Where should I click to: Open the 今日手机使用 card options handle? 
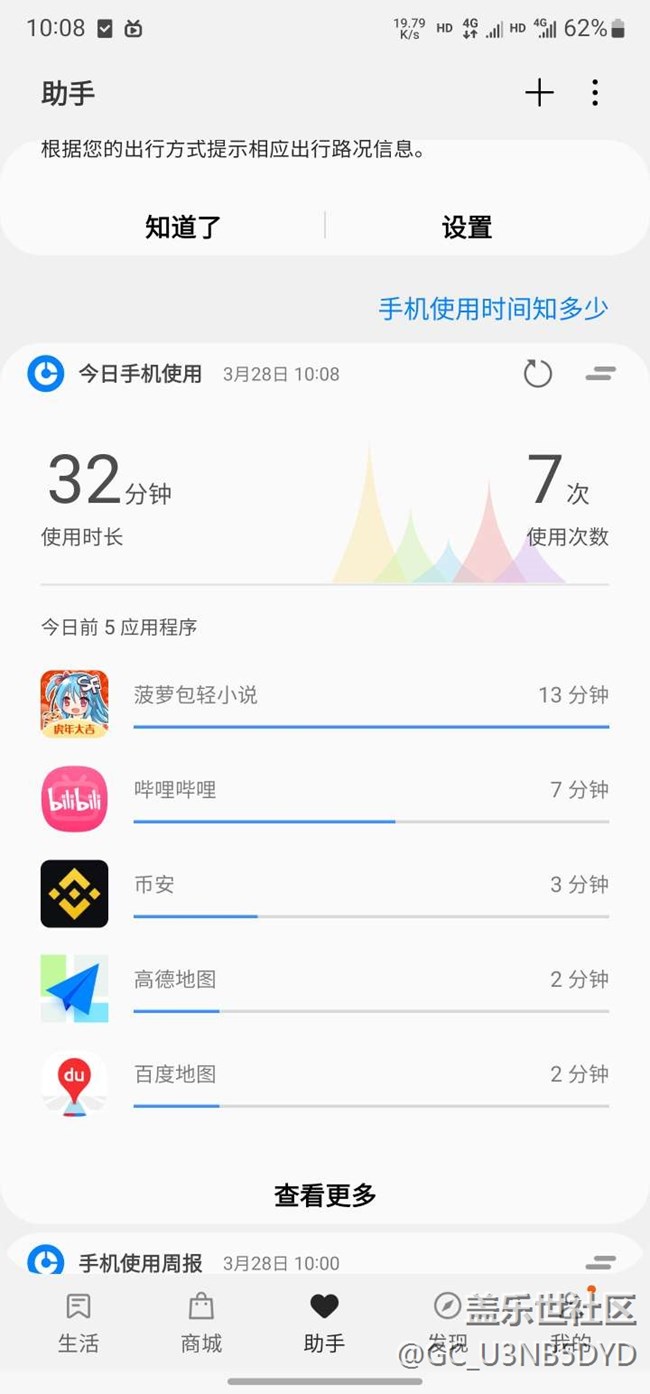tap(600, 374)
